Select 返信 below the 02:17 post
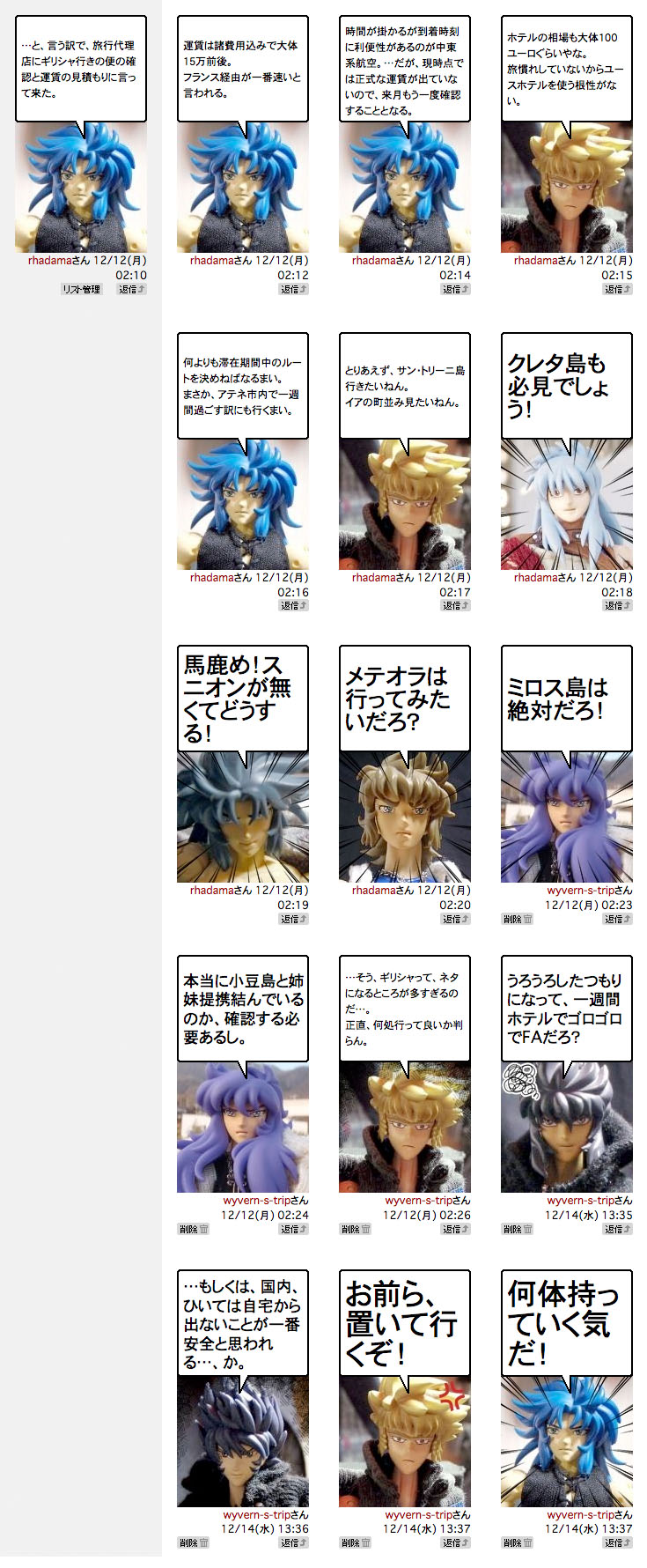Image resolution: width=647 pixels, height=1568 pixels. (x=456, y=605)
